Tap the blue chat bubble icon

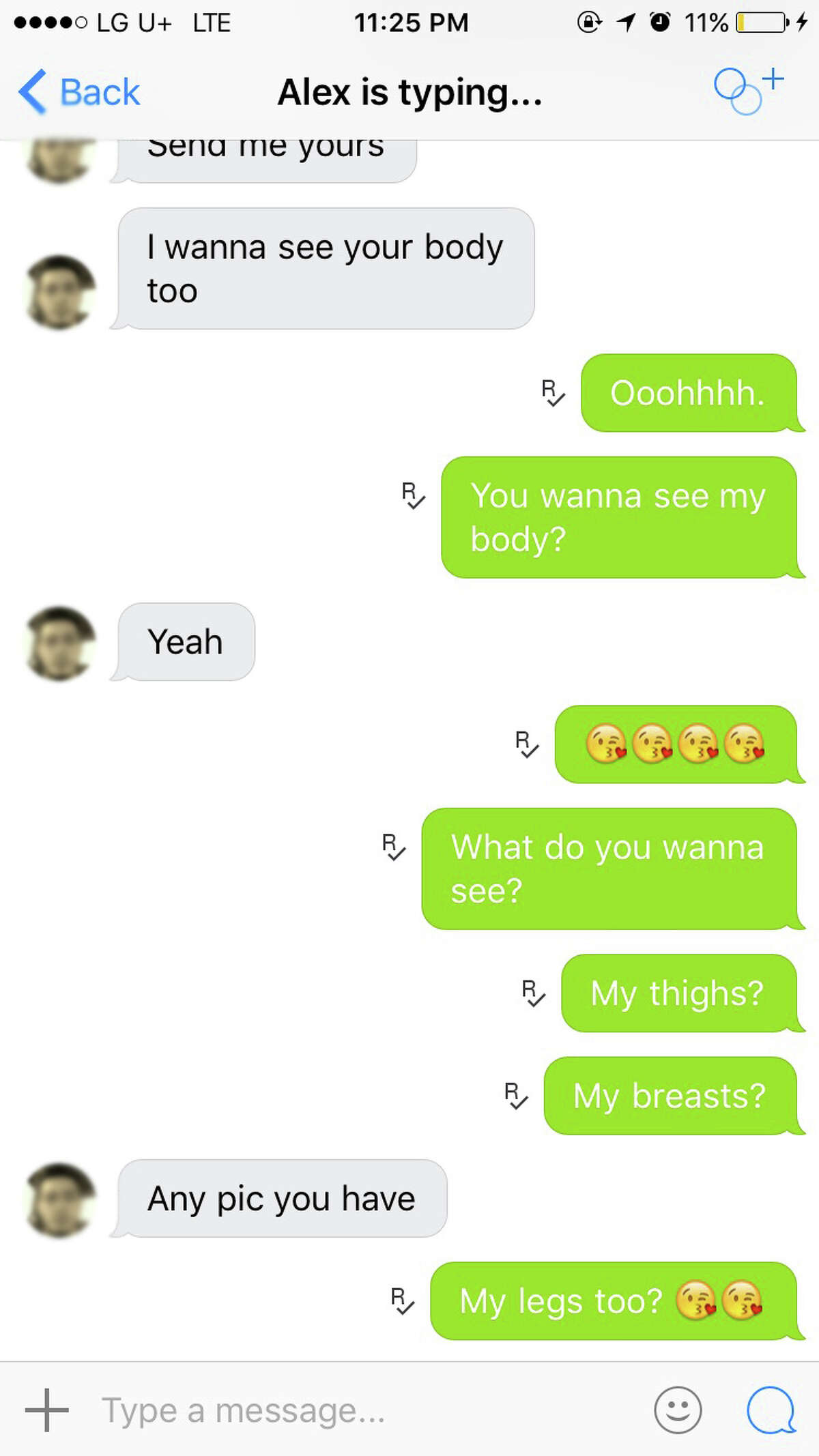pos(771,1410)
